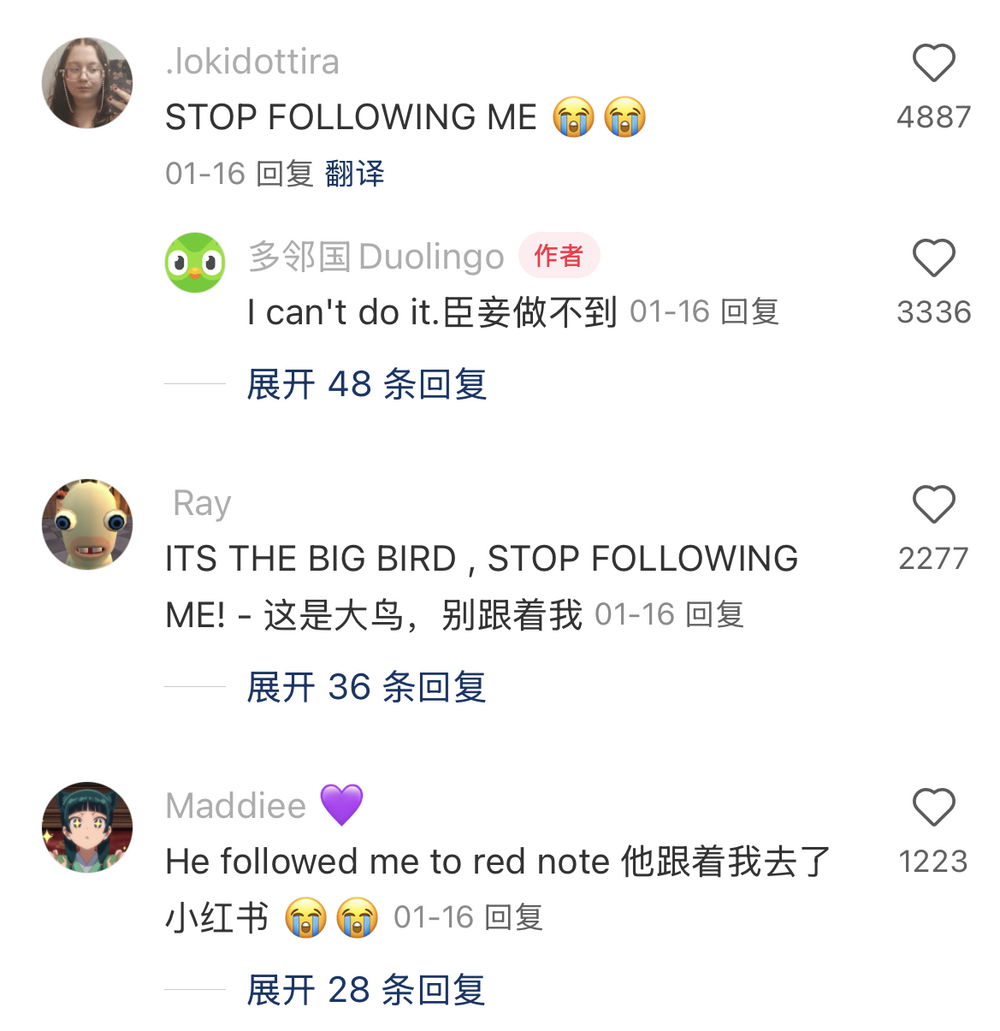
Task: Reply to .lokidottira's comment via 回复
Action: coord(284,174)
